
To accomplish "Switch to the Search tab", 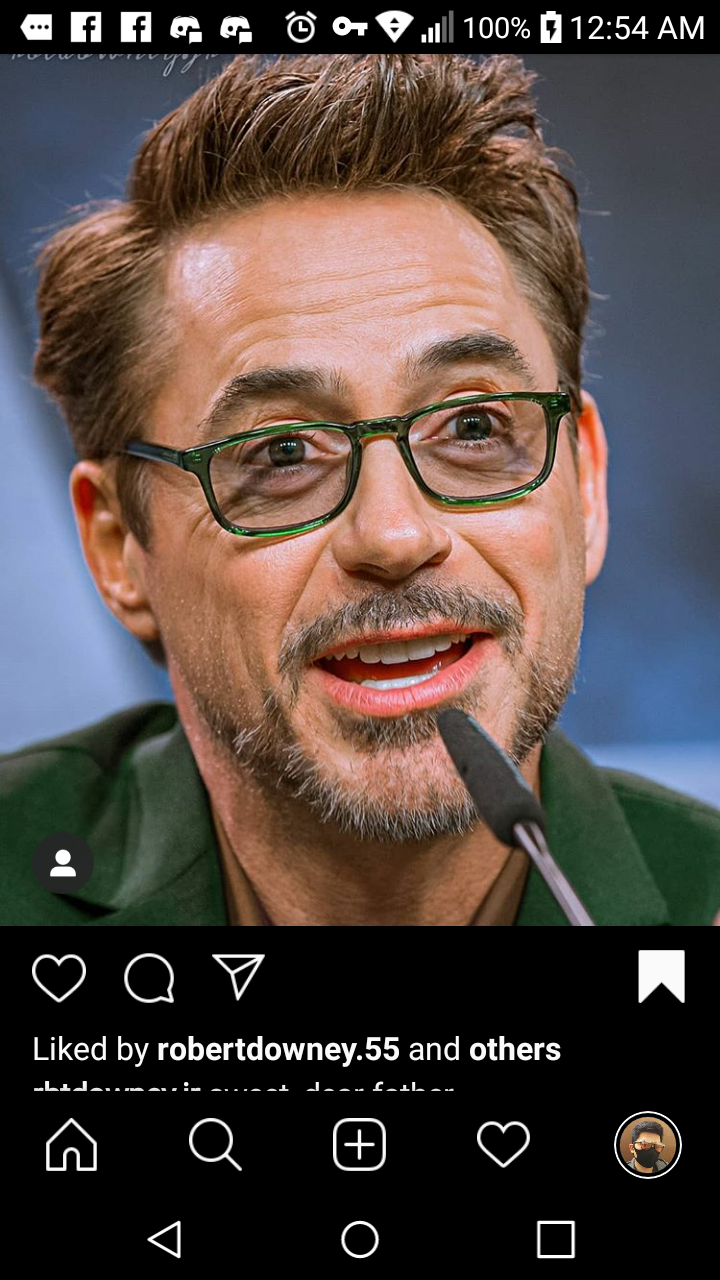I will point(215,1144).
